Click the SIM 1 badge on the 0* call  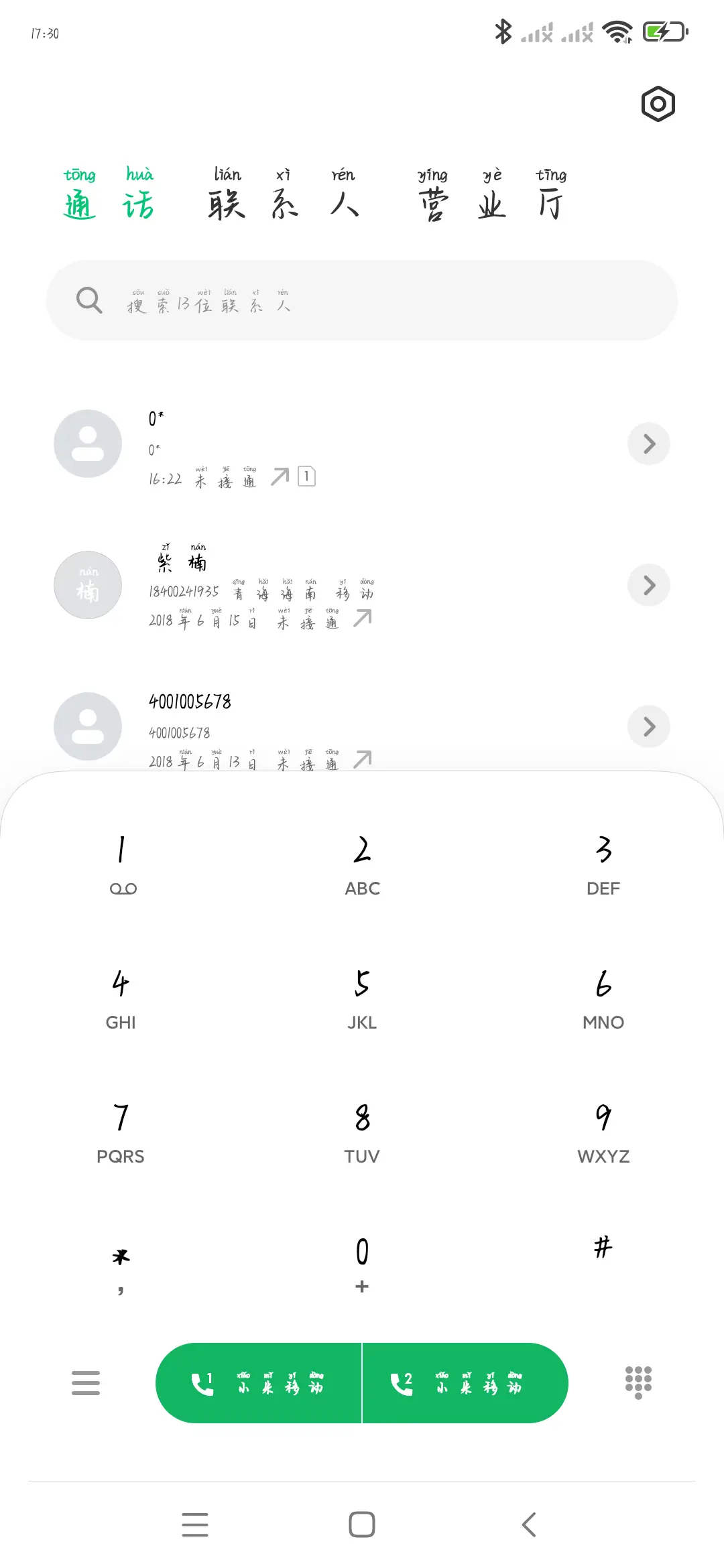tap(306, 476)
